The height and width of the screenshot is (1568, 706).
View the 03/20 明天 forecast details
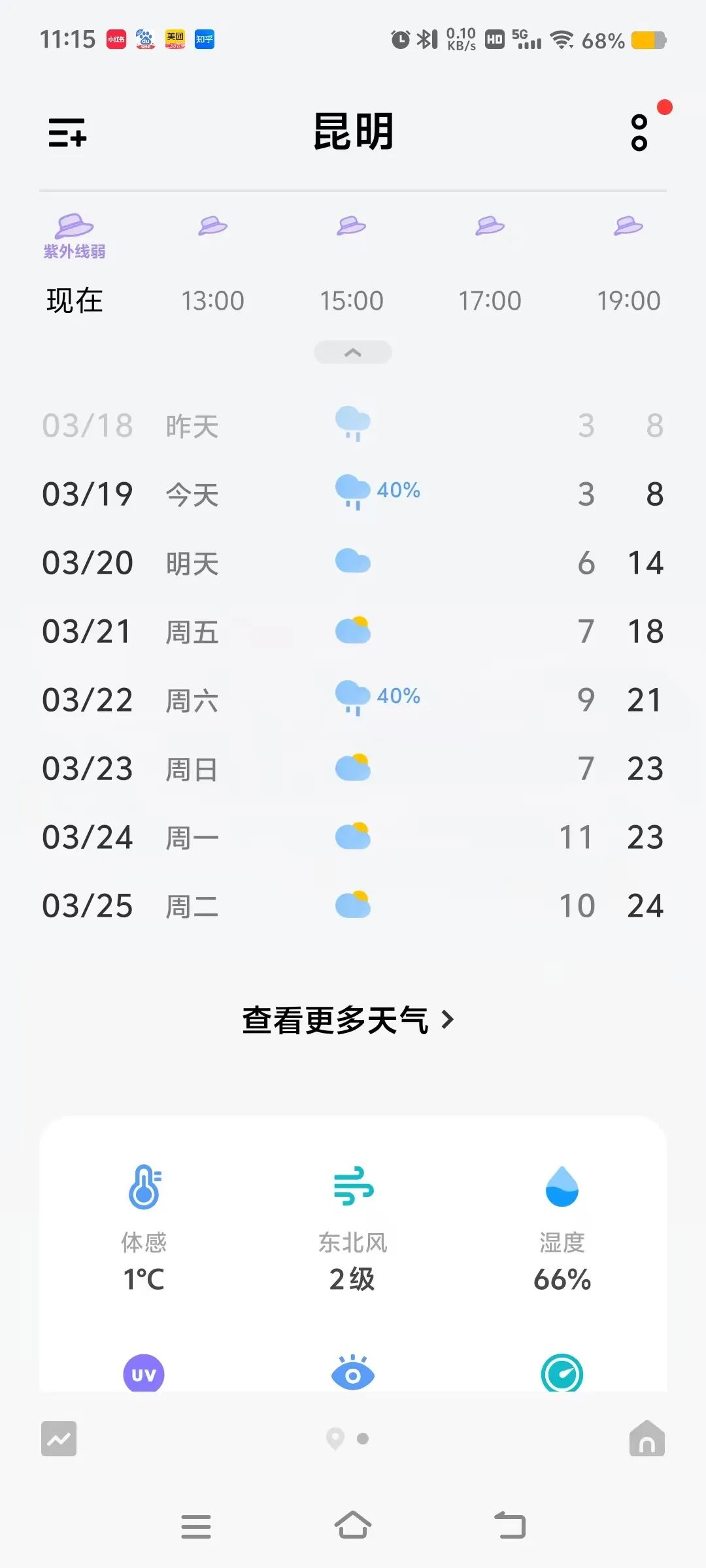[x=353, y=563]
